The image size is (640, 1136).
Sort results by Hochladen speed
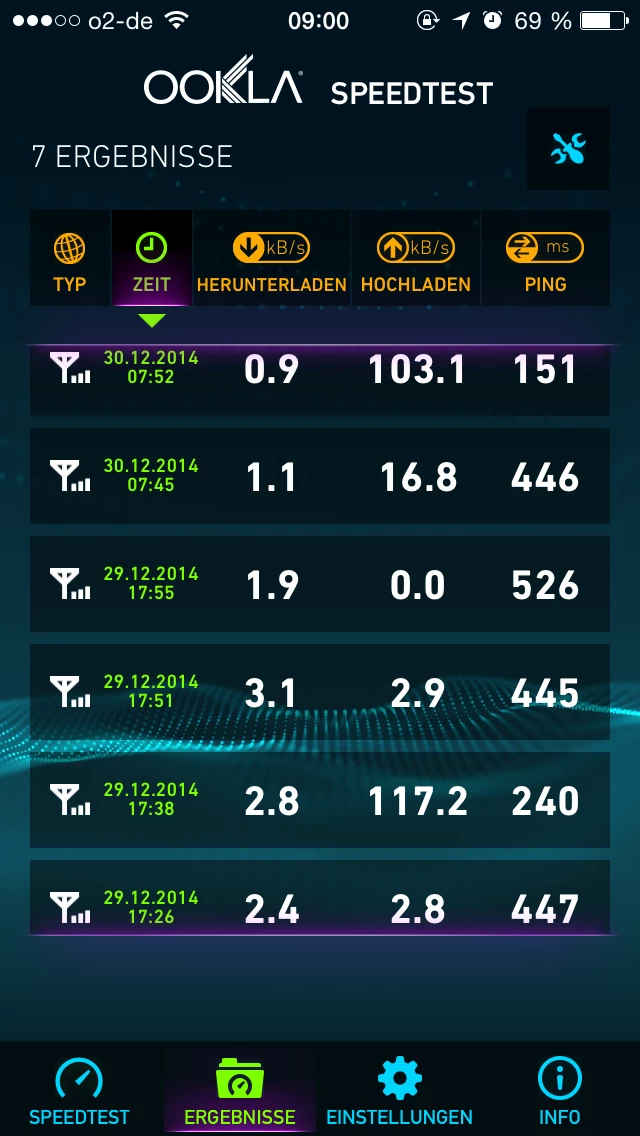tap(415, 259)
